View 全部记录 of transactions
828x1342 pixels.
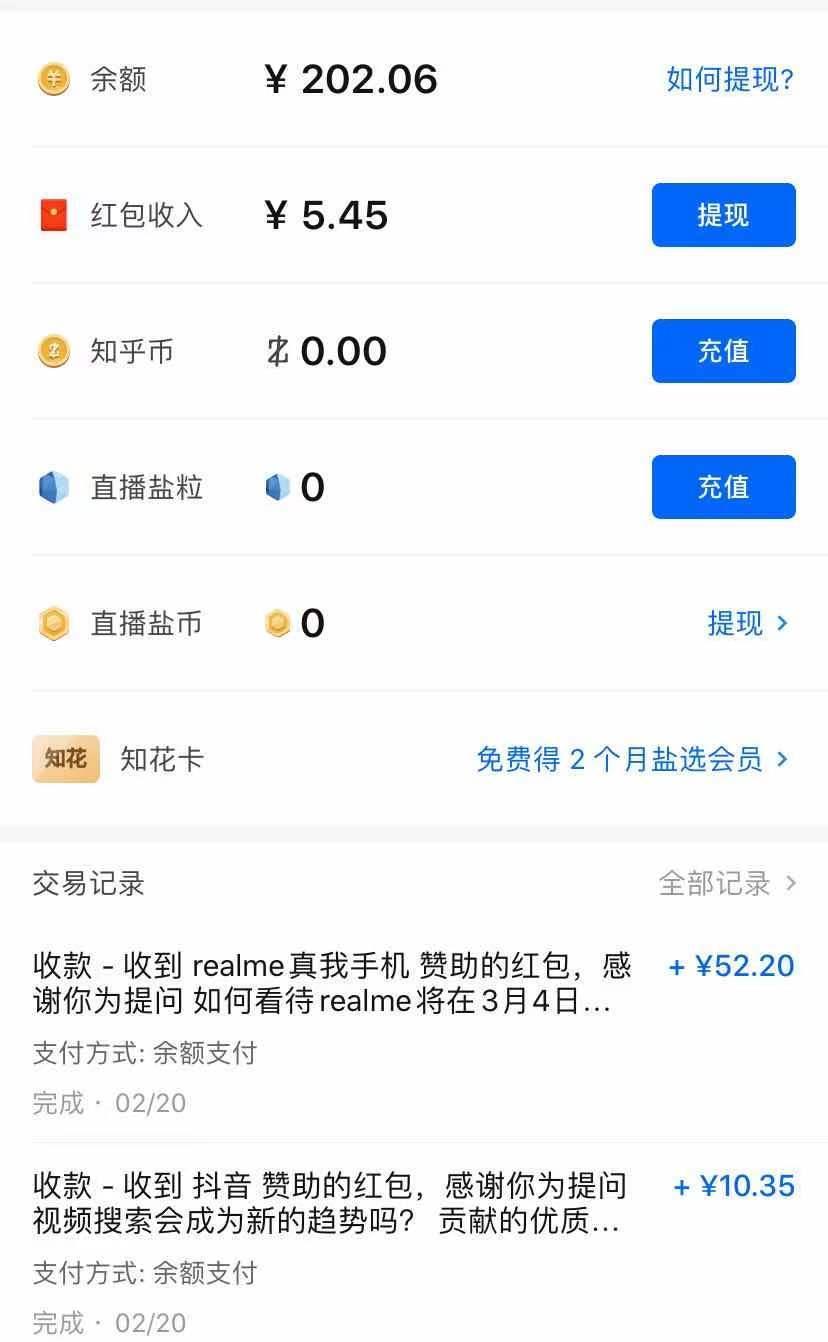point(727,883)
